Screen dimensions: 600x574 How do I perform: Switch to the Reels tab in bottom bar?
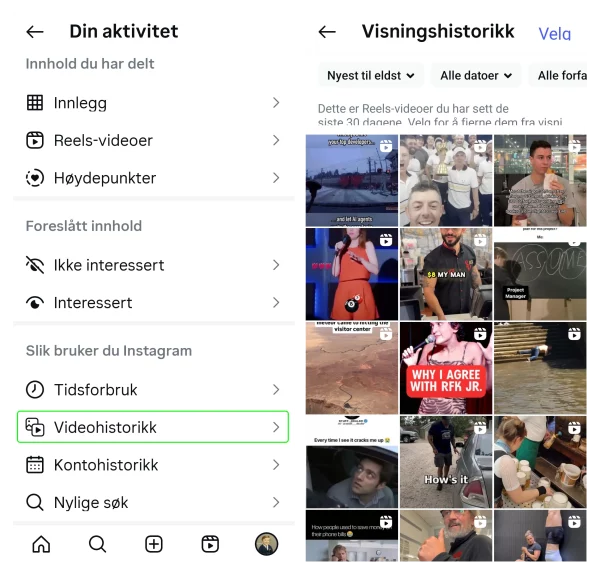[210, 544]
